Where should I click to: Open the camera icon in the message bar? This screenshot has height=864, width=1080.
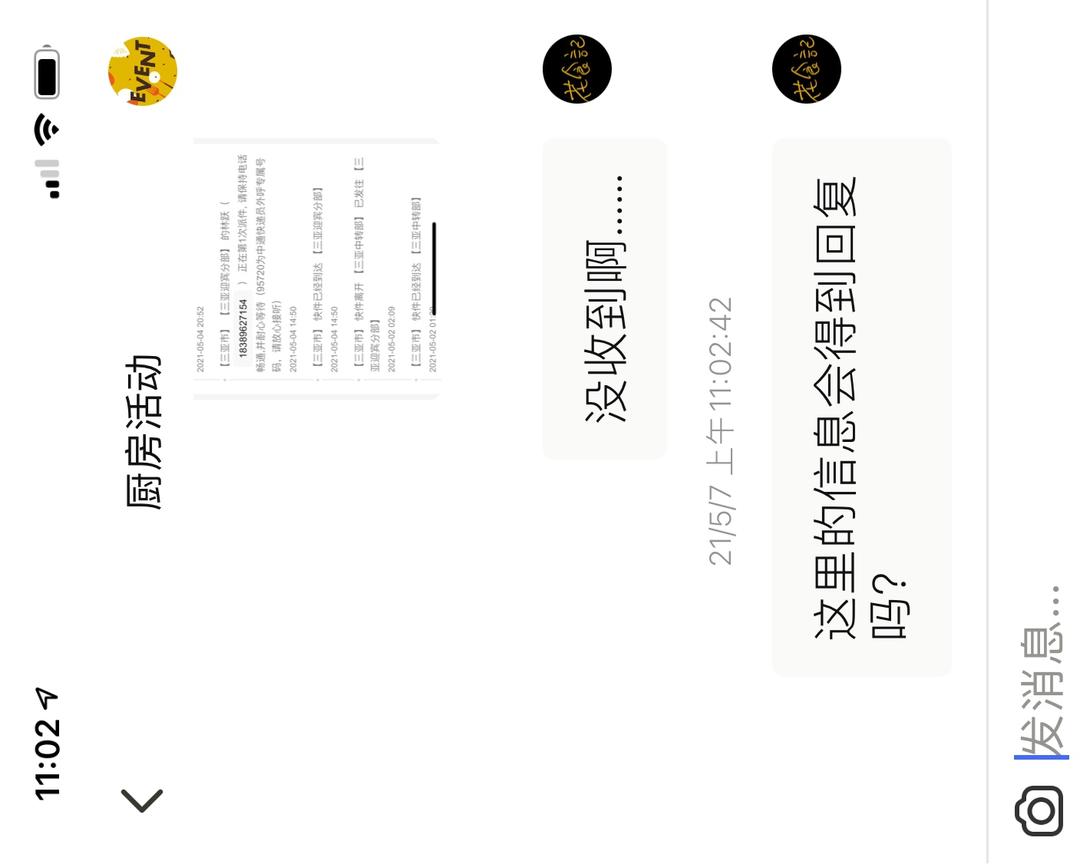[1040, 811]
